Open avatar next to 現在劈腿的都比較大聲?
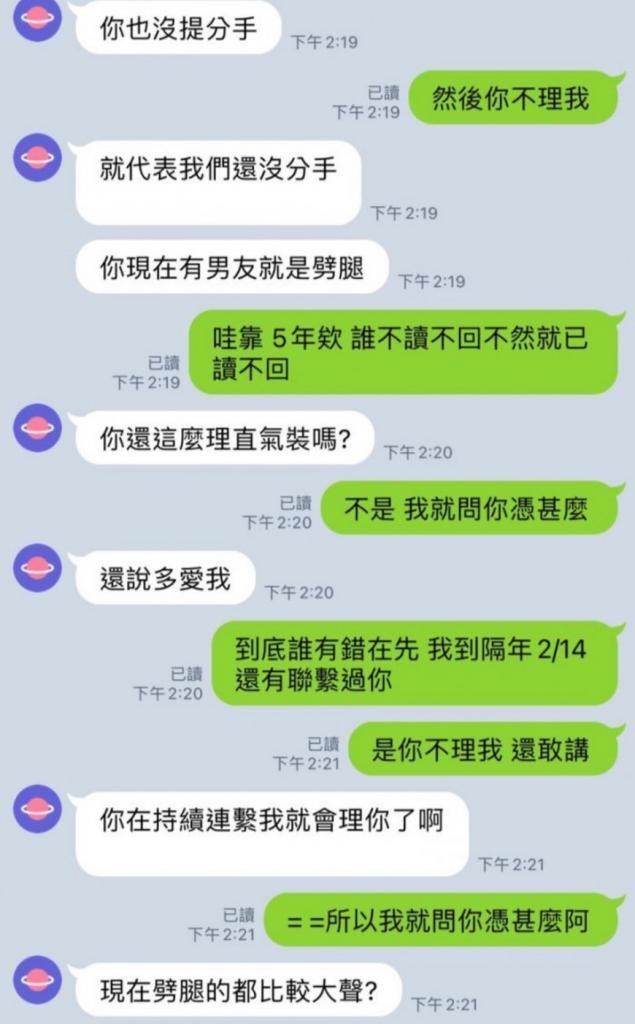The height and width of the screenshot is (1024, 635). 37,979
